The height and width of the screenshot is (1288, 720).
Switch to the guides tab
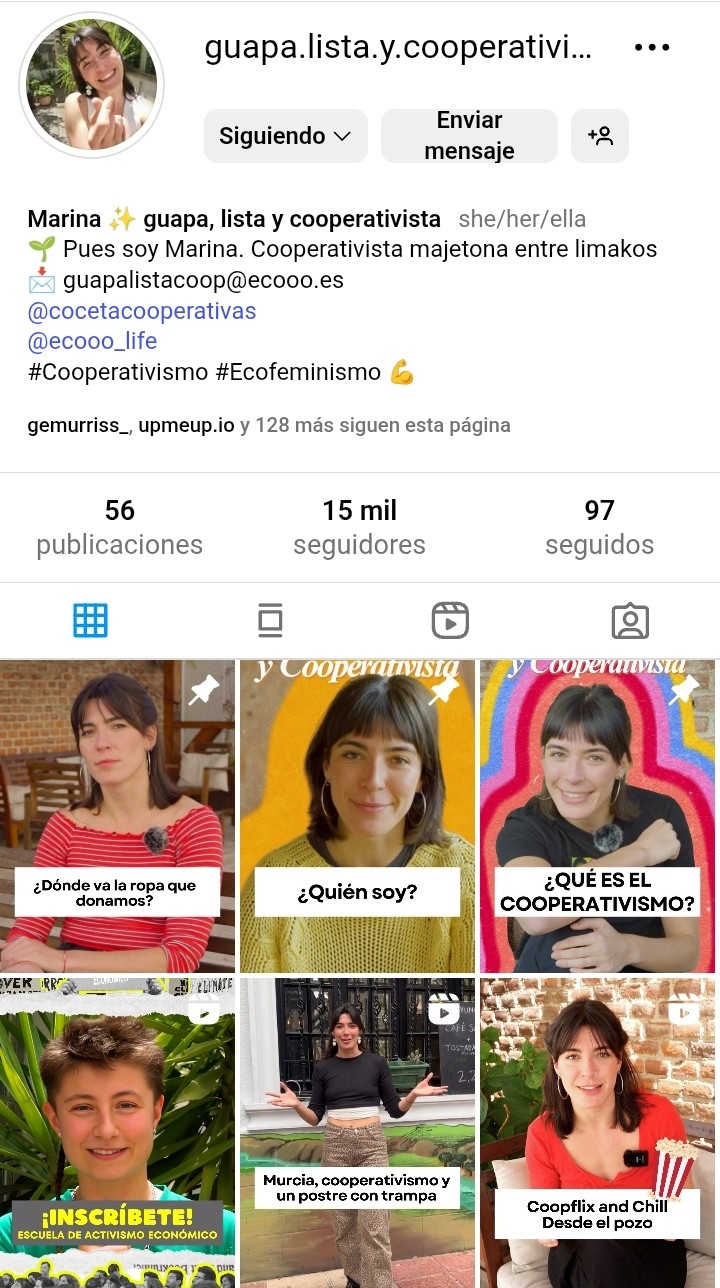(270, 621)
